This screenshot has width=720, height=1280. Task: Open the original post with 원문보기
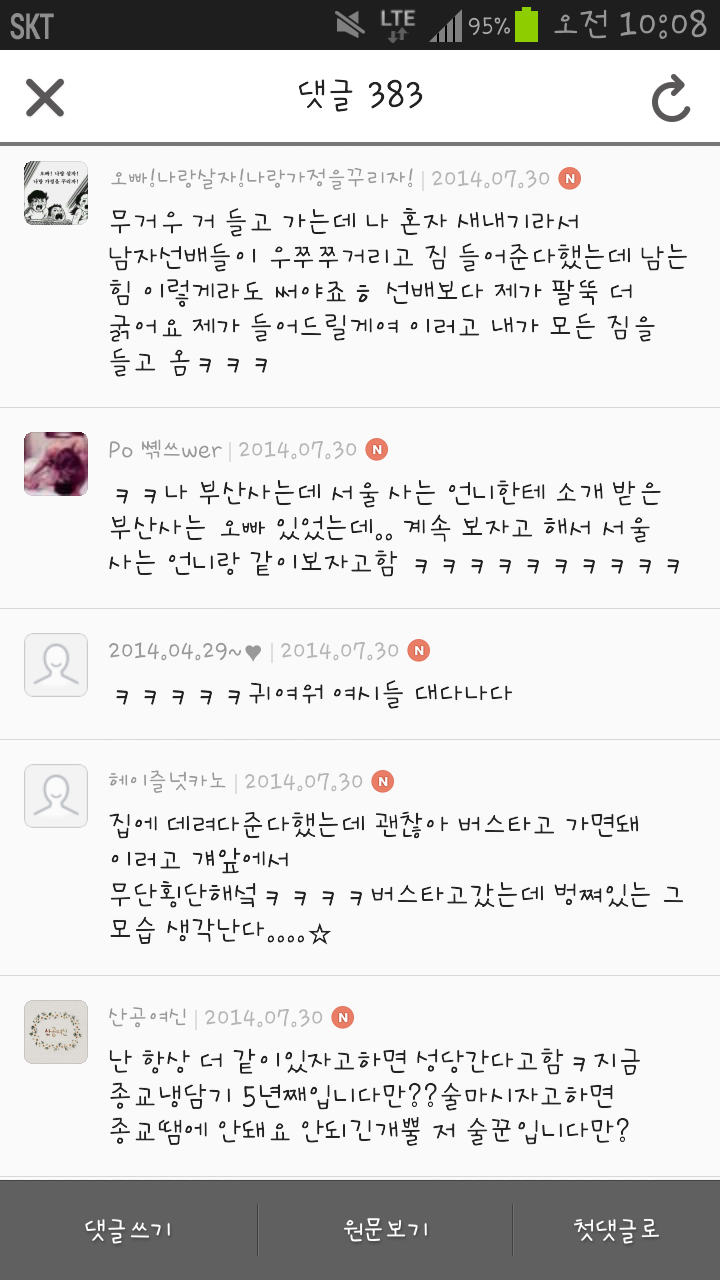(385, 1230)
